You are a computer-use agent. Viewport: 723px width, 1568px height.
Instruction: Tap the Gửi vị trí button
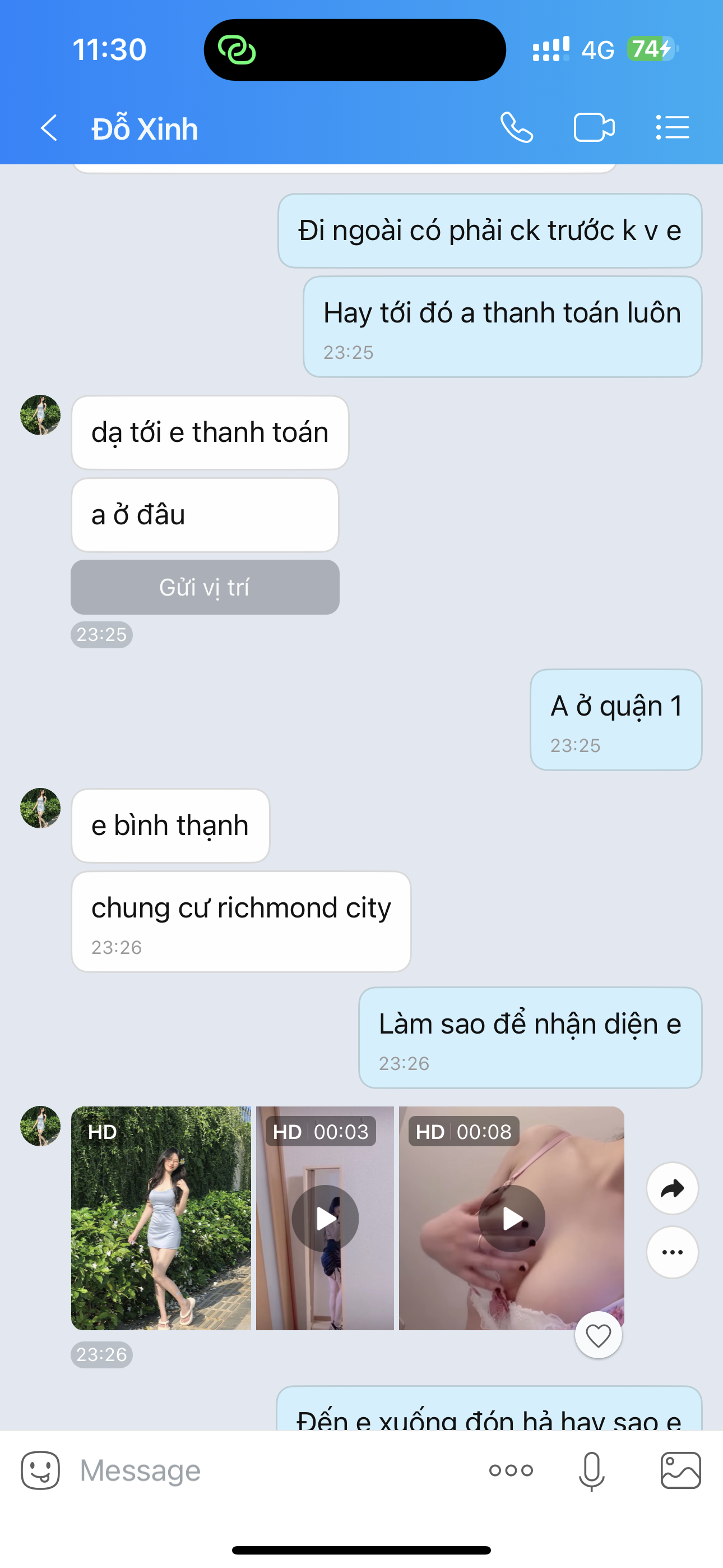[x=205, y=587]
